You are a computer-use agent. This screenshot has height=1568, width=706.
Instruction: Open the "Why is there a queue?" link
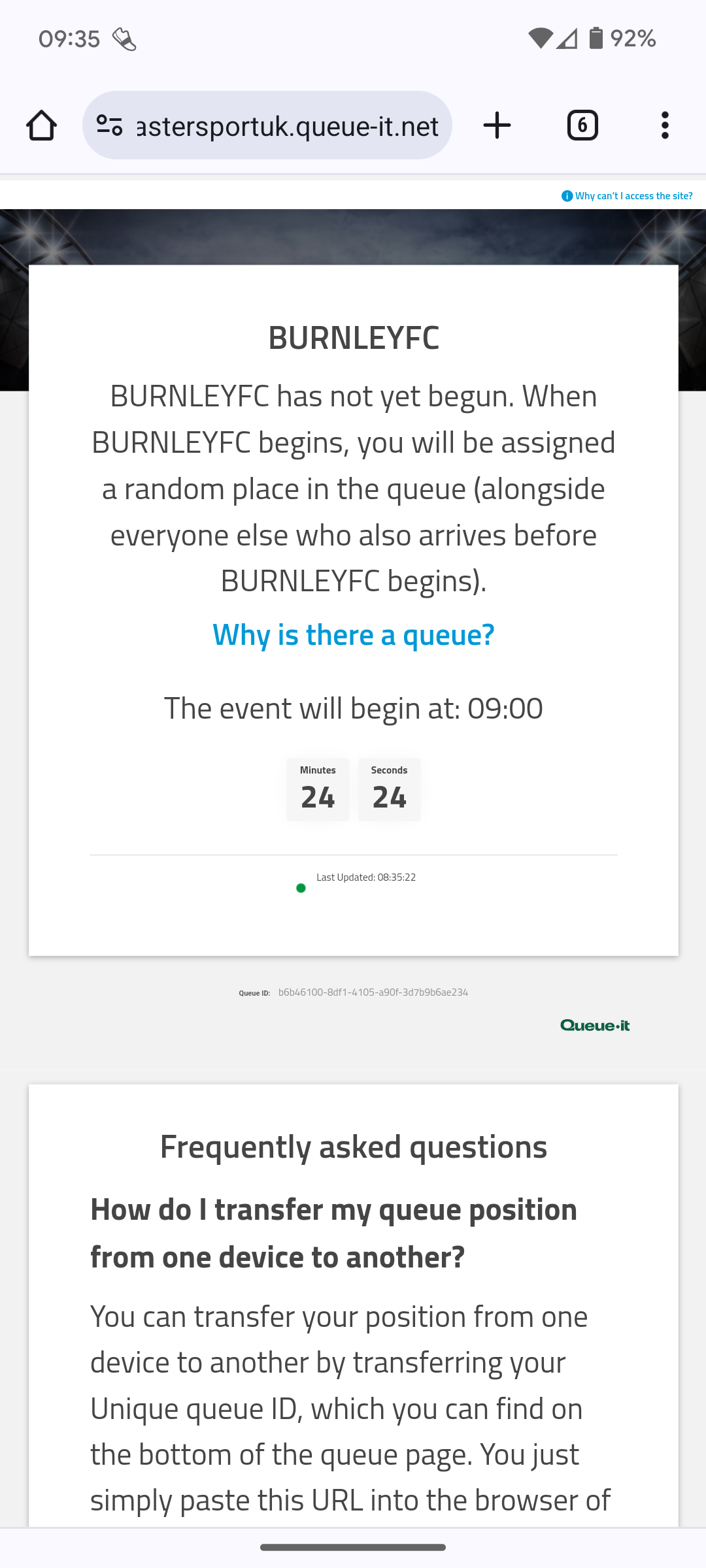point(353,634)
